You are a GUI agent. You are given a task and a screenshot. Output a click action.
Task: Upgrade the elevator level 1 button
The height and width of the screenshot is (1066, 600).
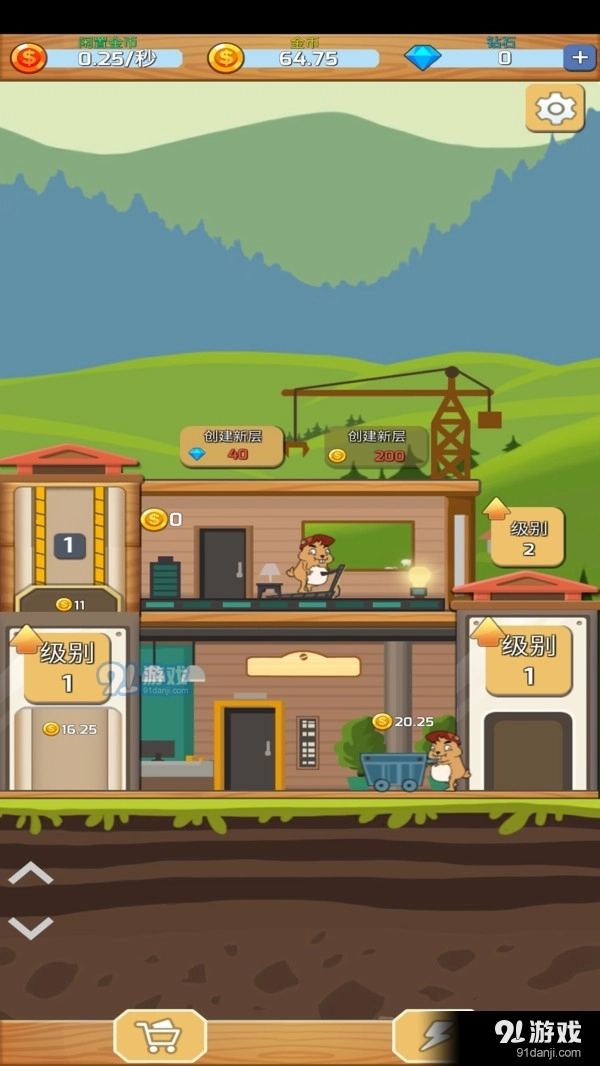click(x=66, y=667)
